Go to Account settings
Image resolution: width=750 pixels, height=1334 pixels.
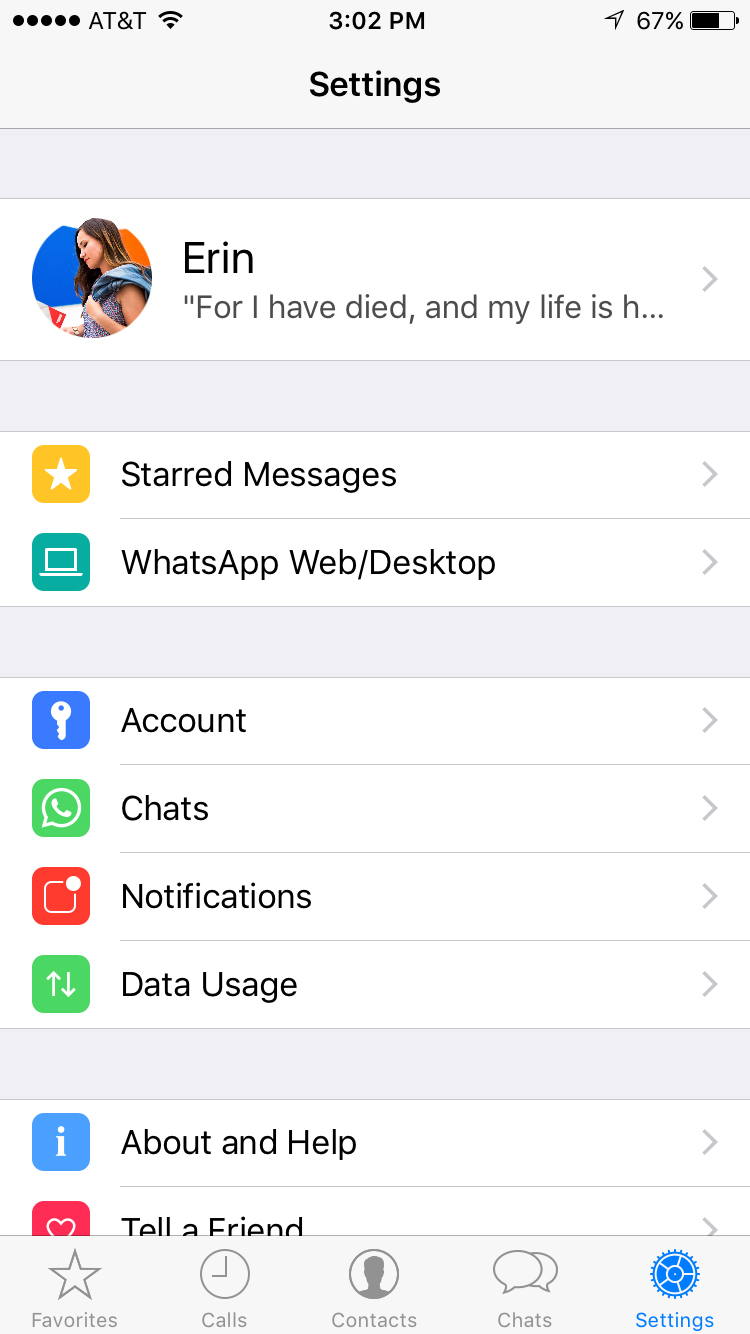[x=375, y=721]
